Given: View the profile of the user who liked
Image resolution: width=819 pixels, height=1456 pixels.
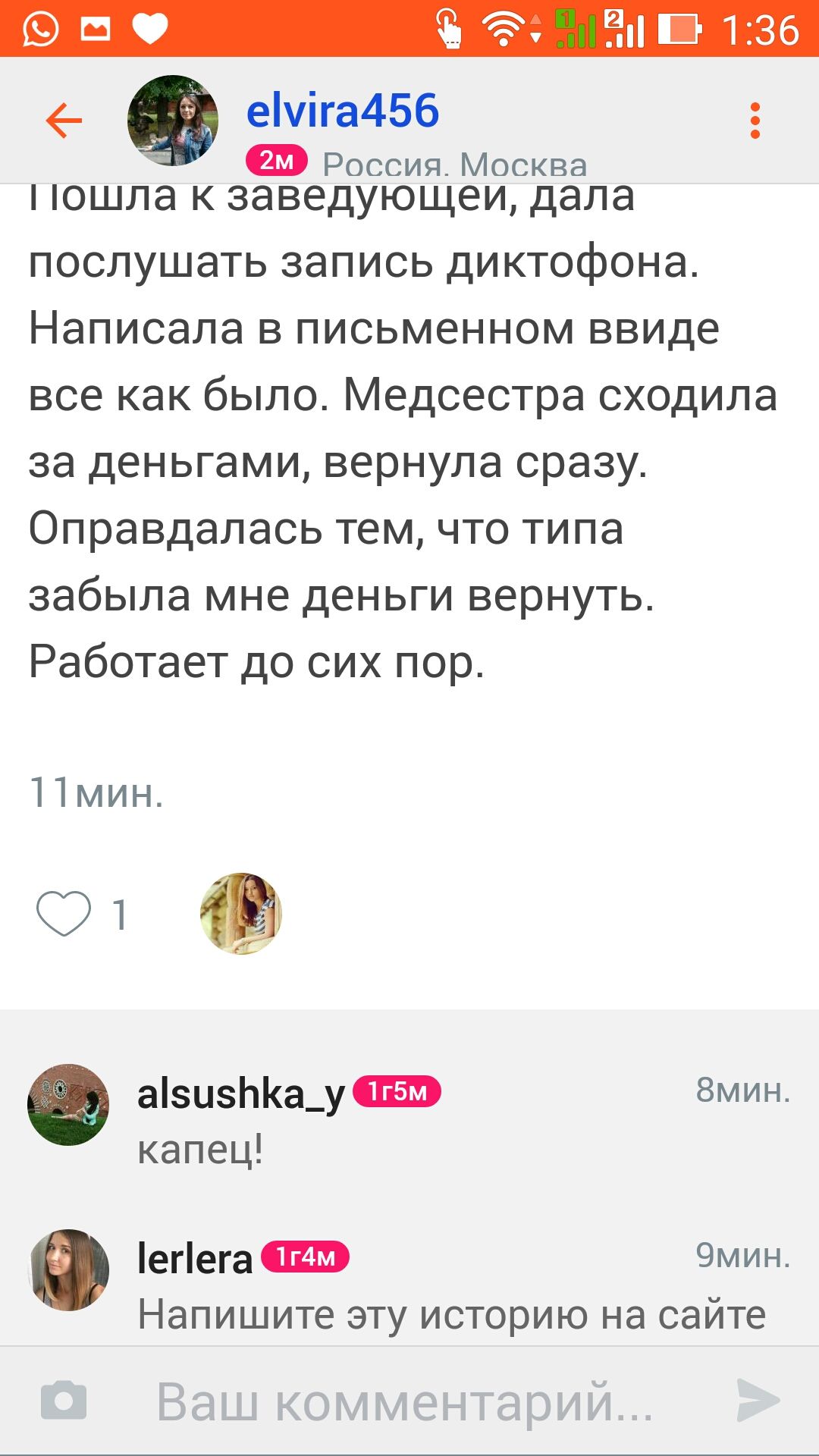Looking at the screenshot, I should [x=241, y=913].
